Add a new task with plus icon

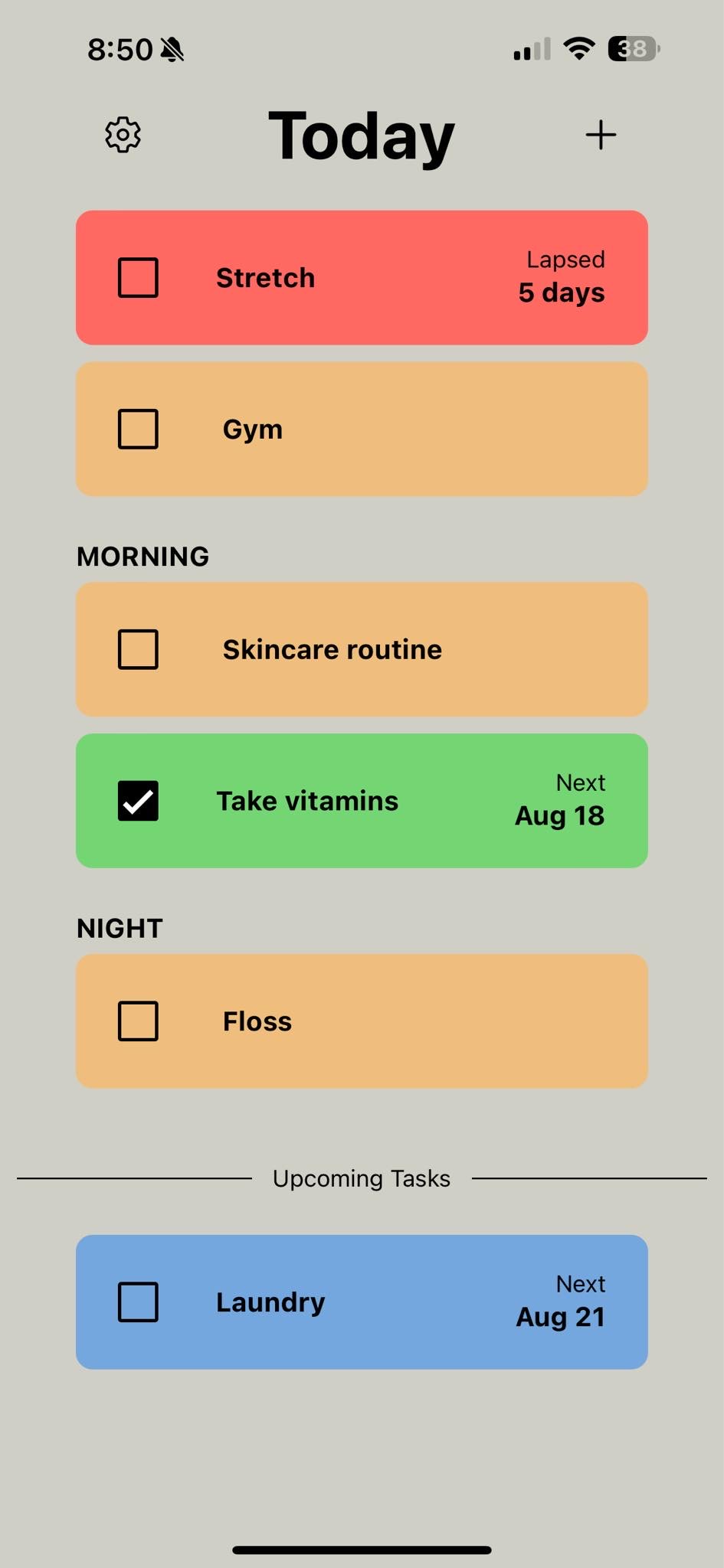click(x=601, y=136)
